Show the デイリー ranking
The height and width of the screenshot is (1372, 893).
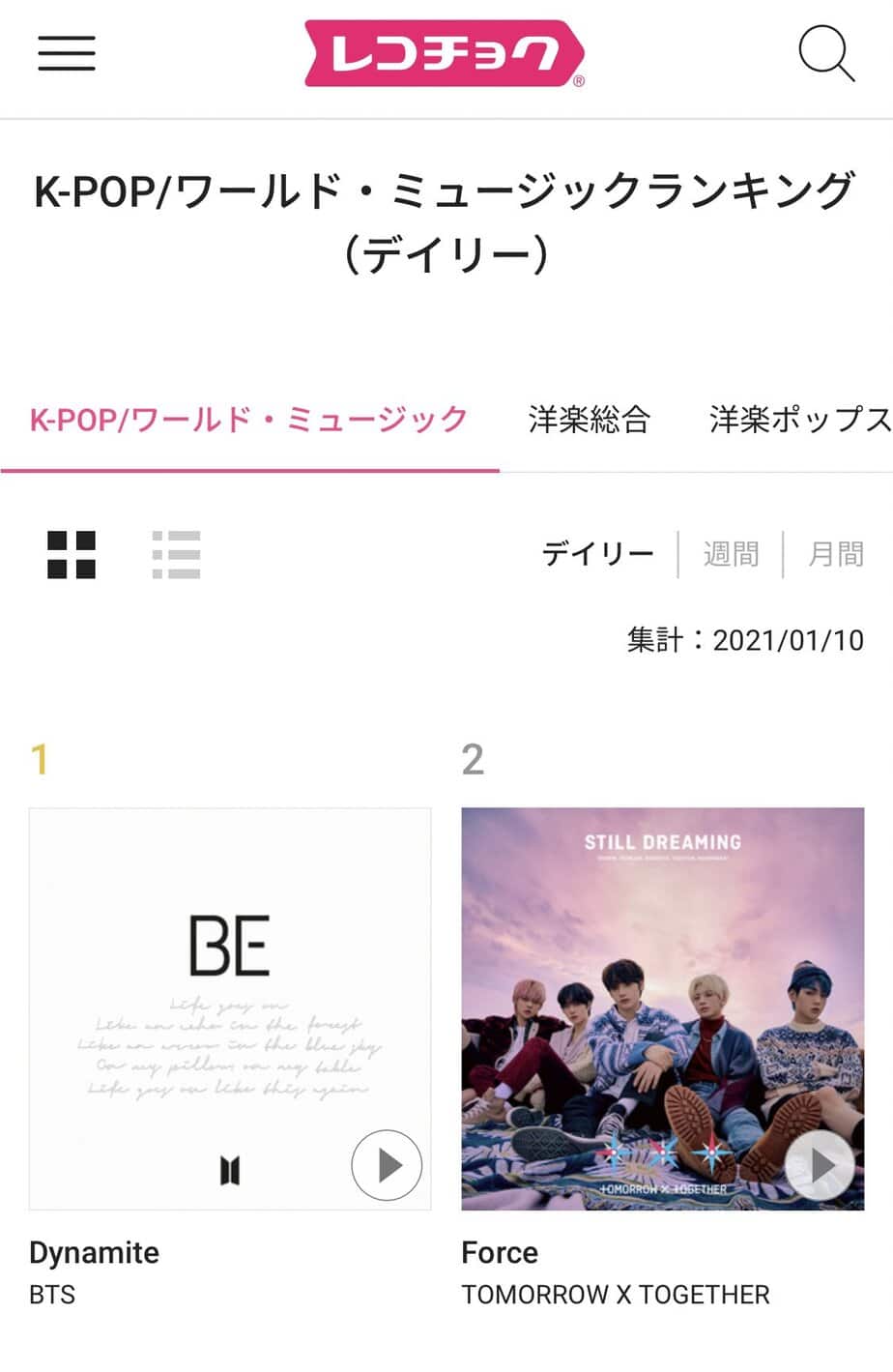click(597, 554)
